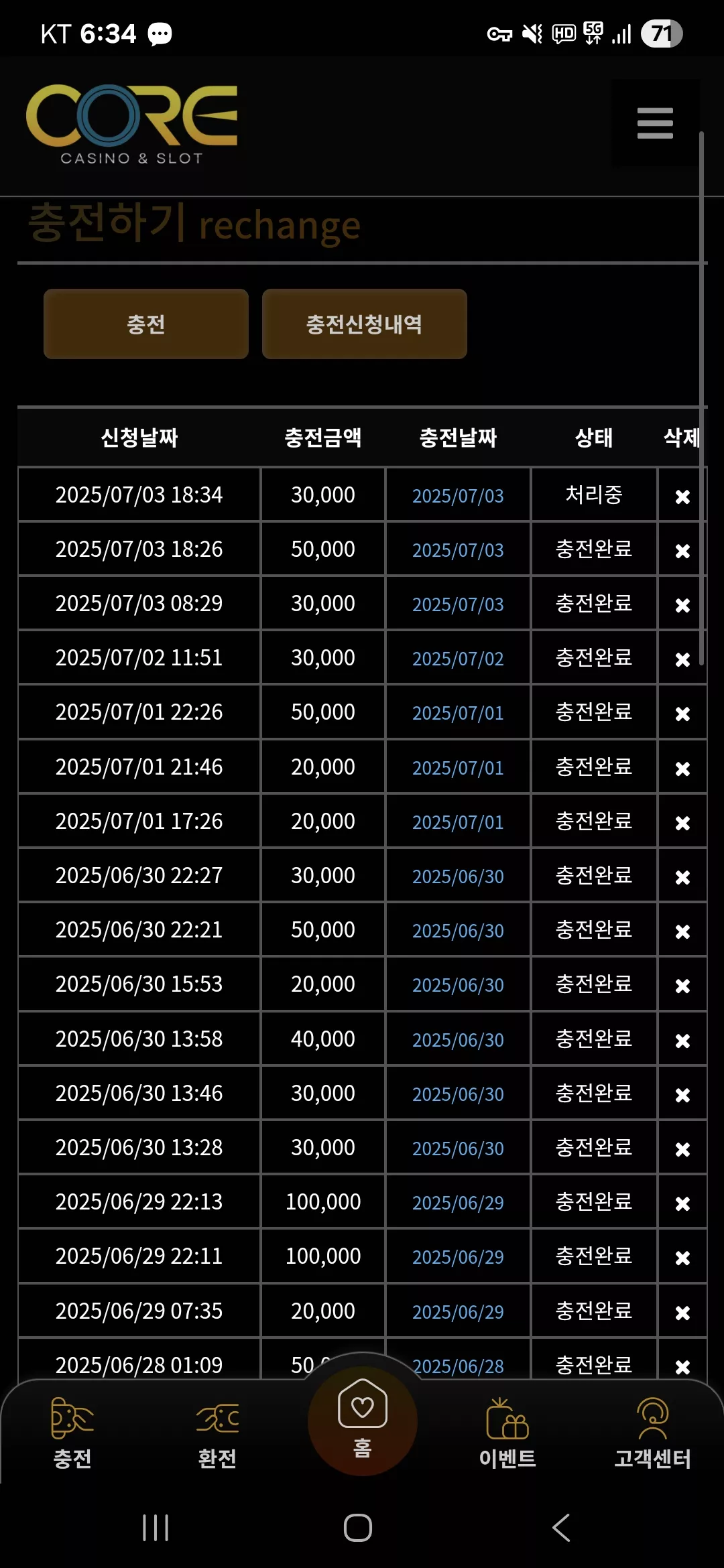This screenshot has width=724, height=1568.
Task: Open the hamburger menu
Action: (x=655, y=123)
